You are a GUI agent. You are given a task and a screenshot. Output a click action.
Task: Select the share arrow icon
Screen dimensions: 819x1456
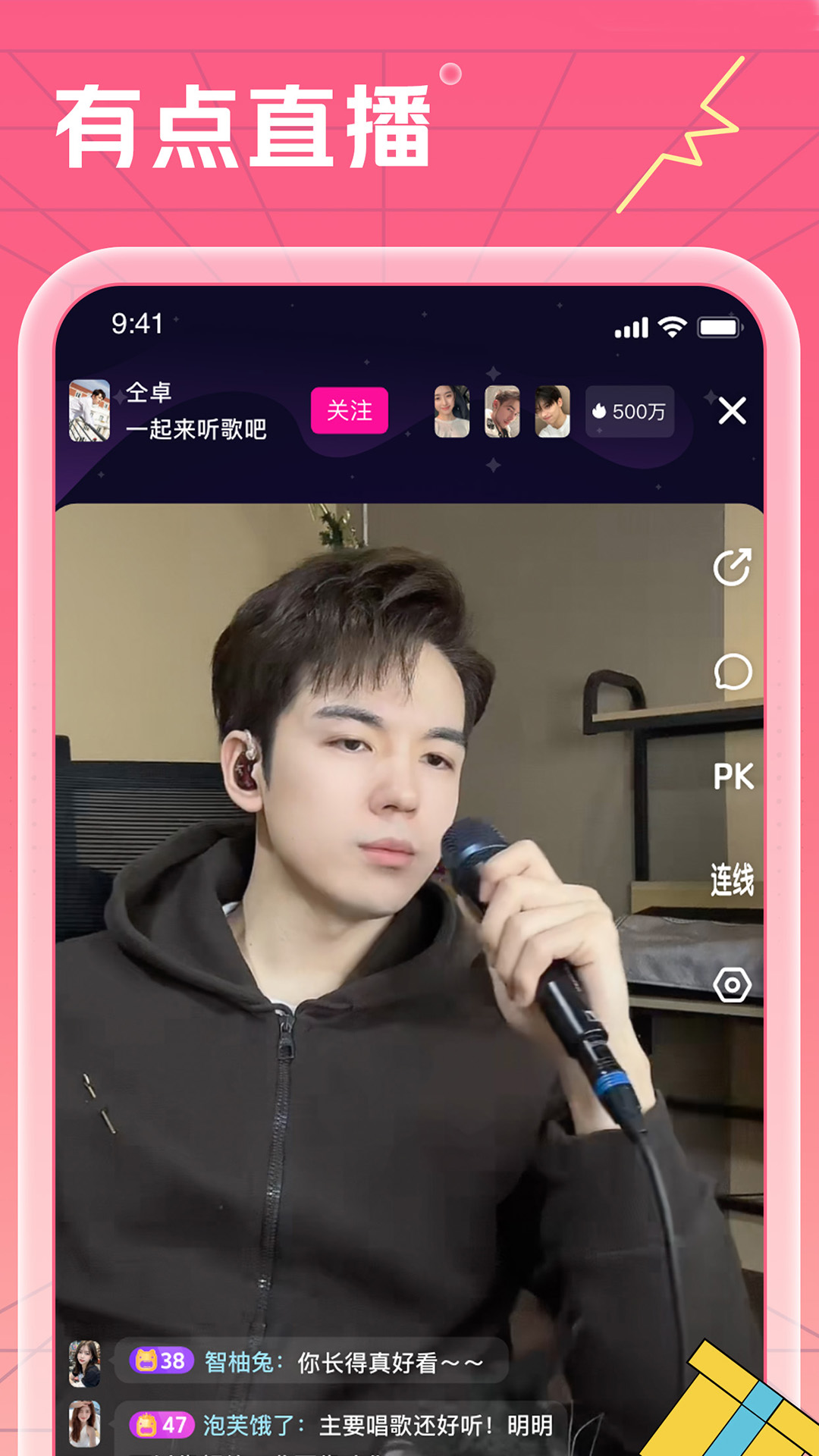click(733, 568)
